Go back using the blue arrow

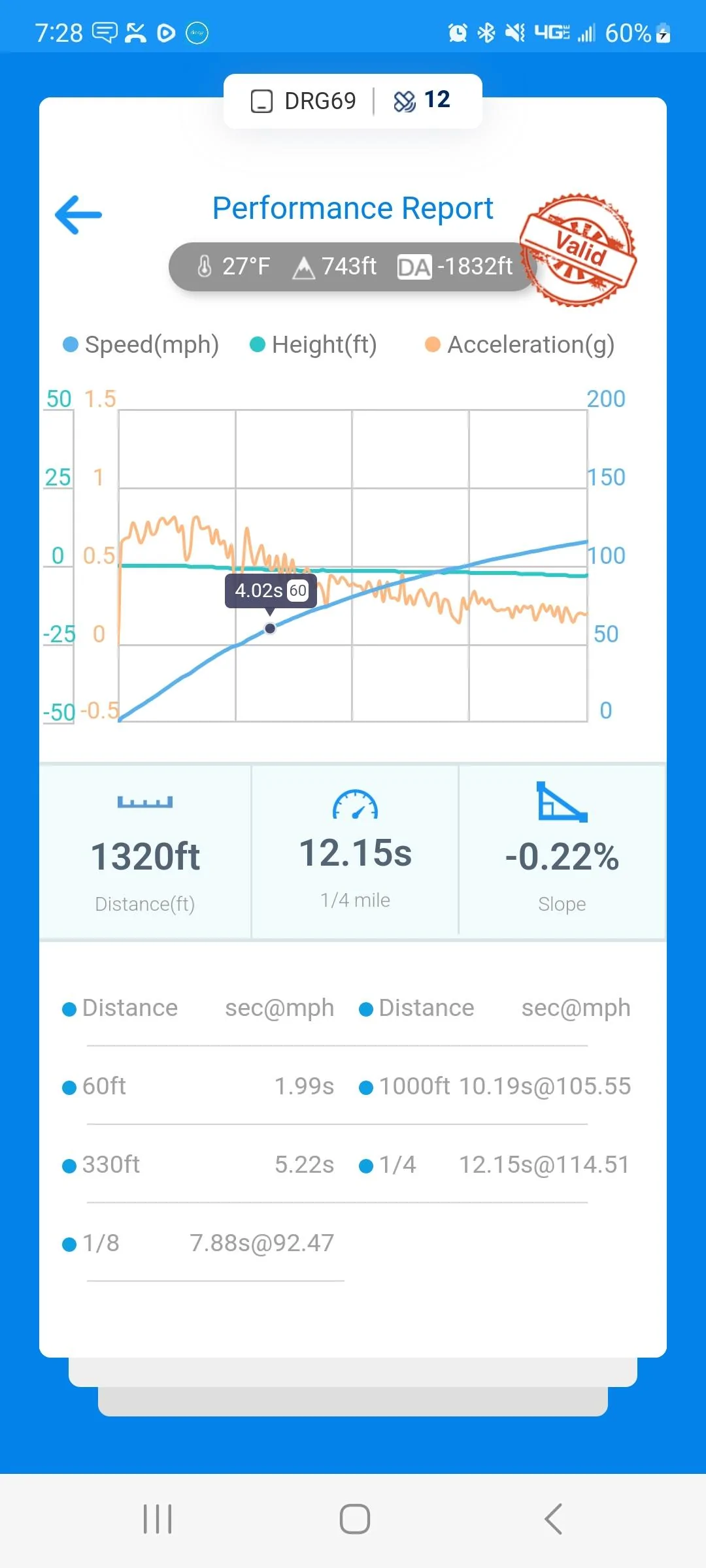point(78,214)
